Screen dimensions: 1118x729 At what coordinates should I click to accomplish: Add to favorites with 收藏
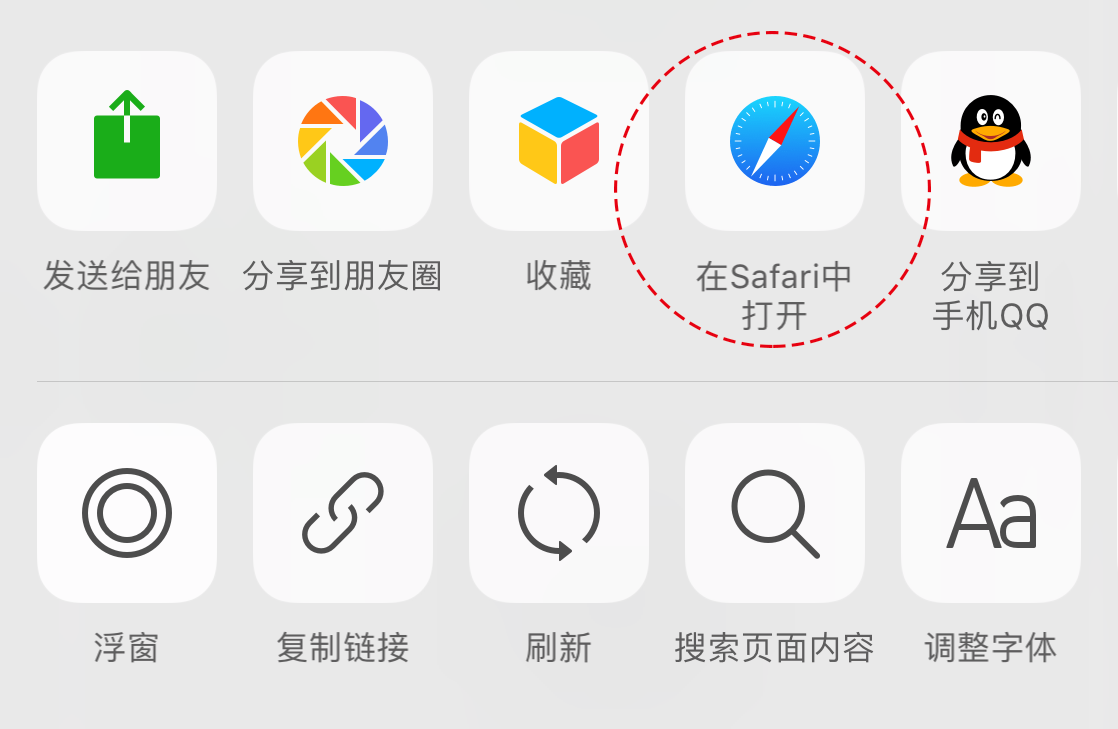559,141
